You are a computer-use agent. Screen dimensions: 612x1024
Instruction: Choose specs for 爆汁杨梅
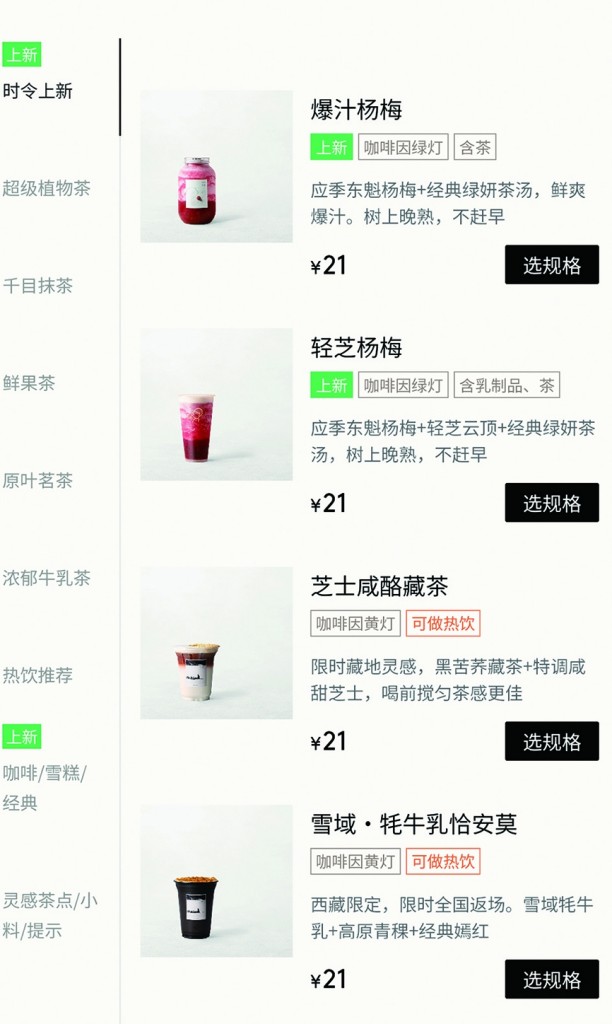click(x=551, y=264)
